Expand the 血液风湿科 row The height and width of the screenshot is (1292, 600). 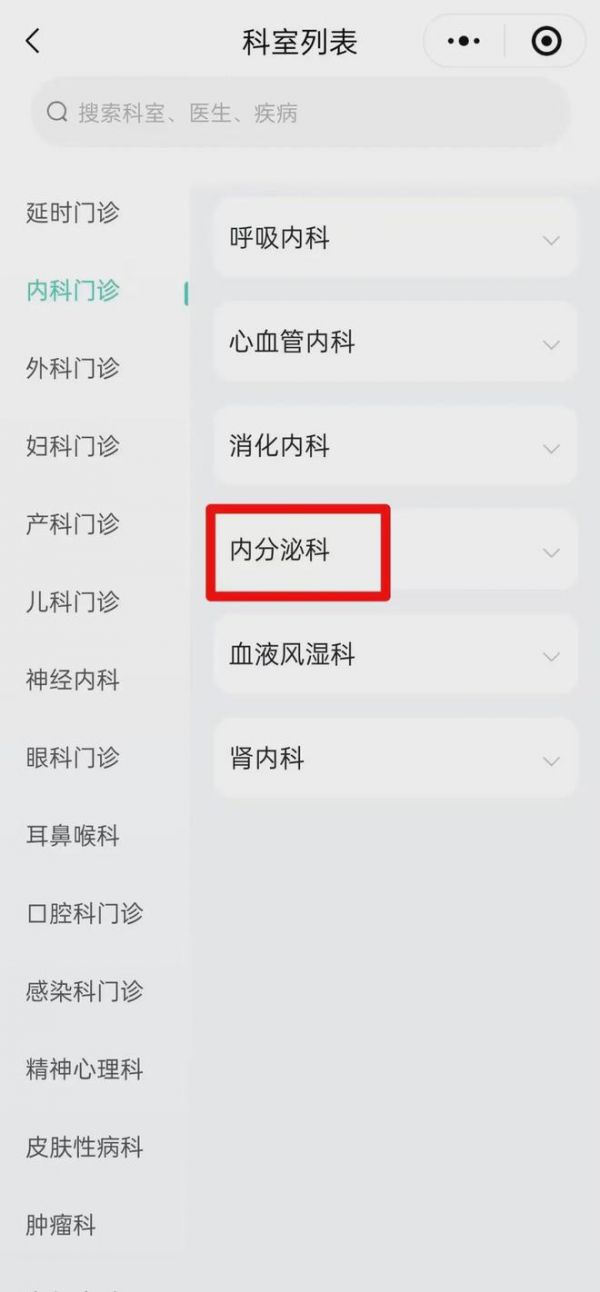pyautogui.click(x=395, y=655)
